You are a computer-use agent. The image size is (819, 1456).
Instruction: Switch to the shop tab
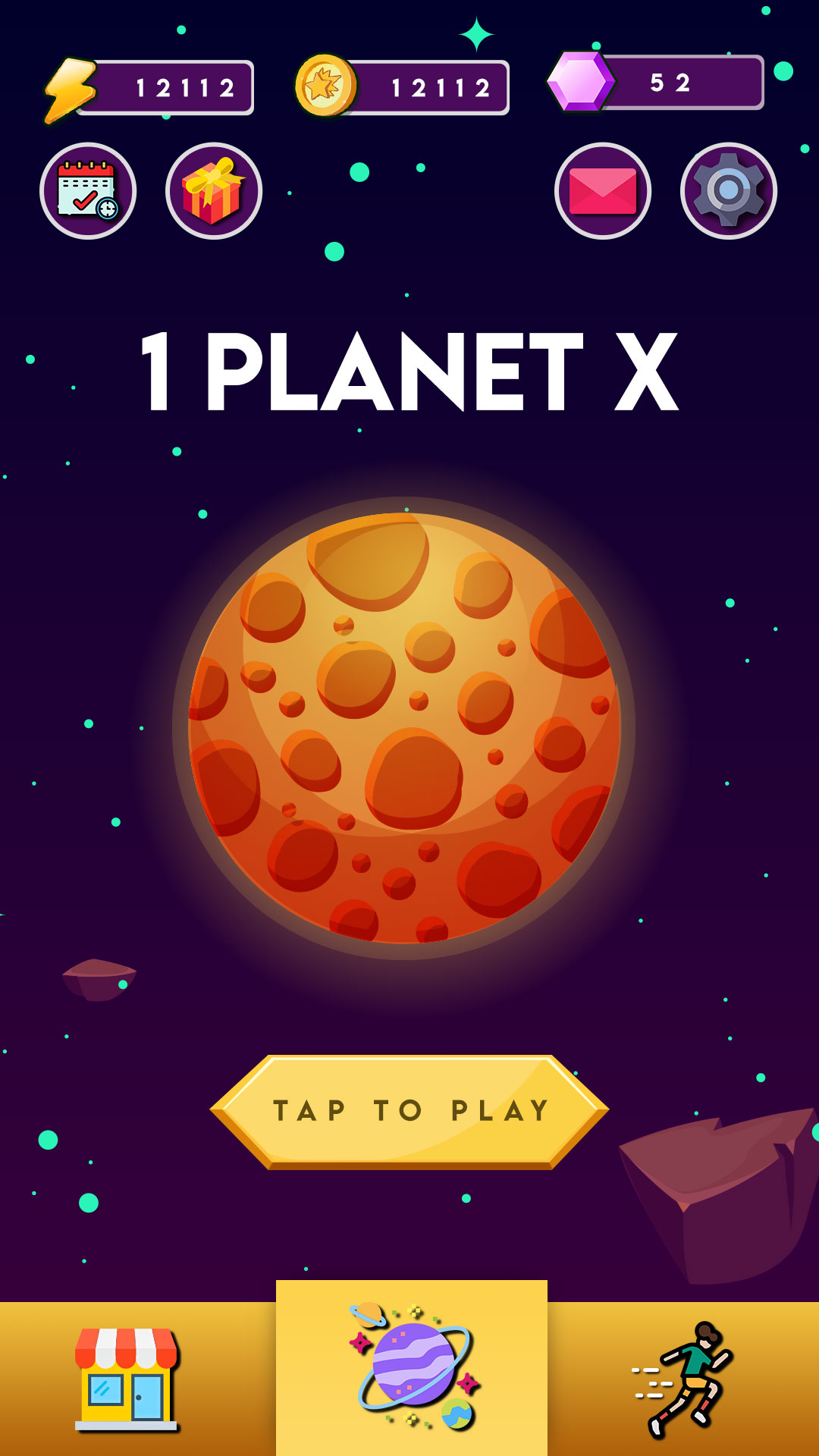[x=127, y=1379]
